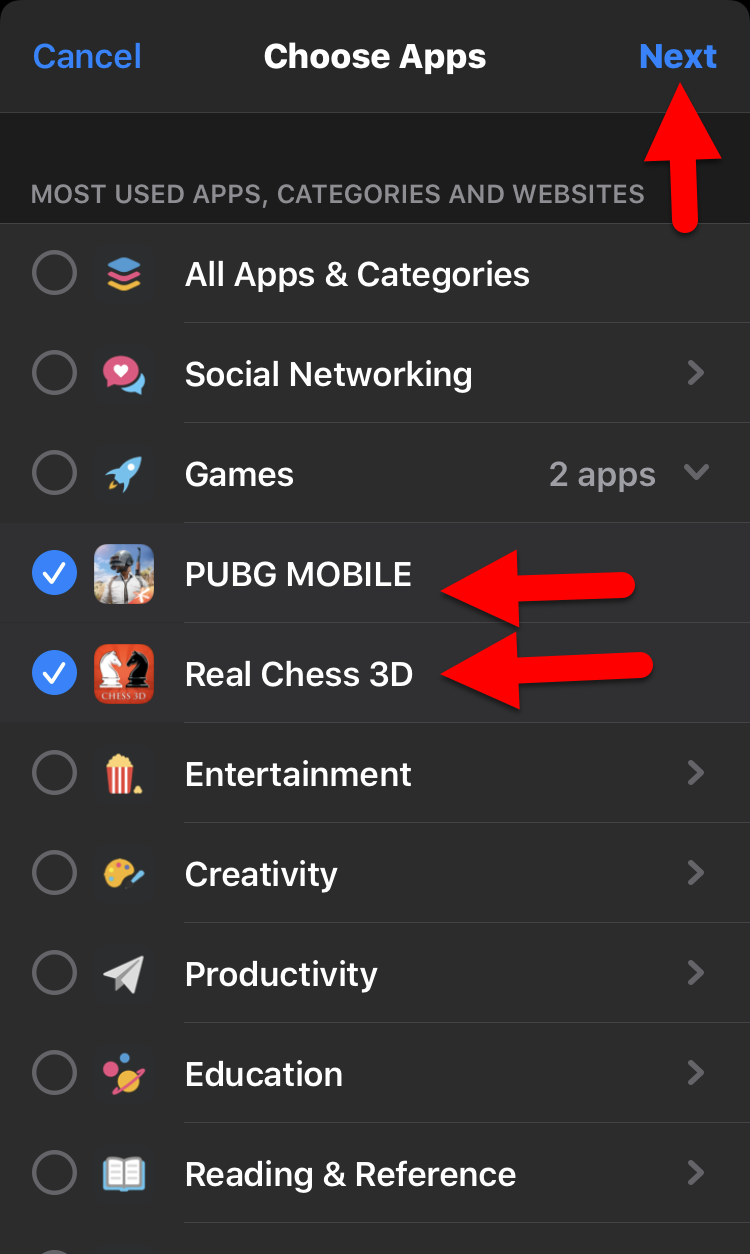750x1254 pixels.
Task: Expand the Productivity category
Action: pos(696,973)
